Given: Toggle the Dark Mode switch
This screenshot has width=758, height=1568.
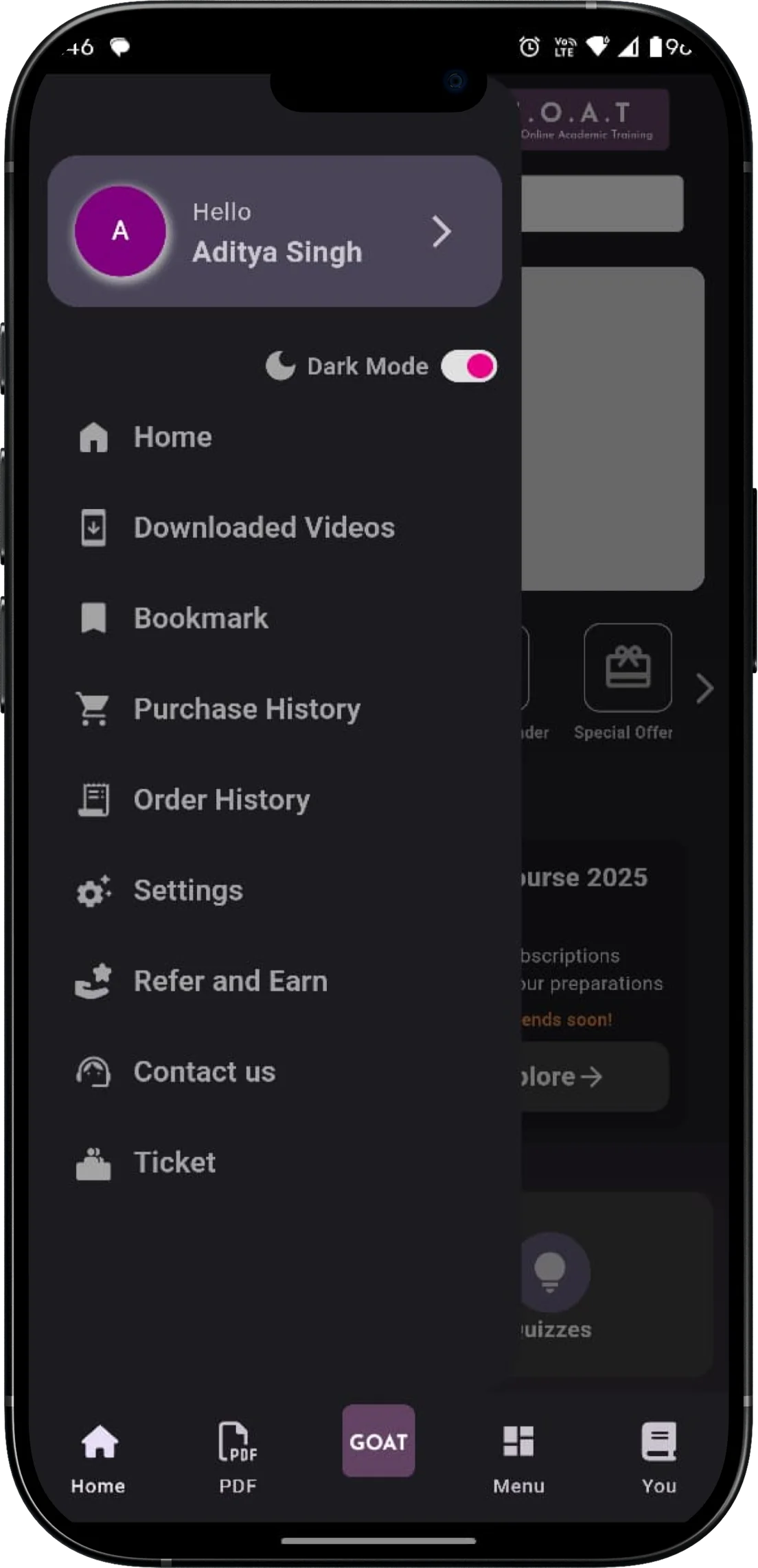Looking at the screenshot, I should (x=469, y=366).
